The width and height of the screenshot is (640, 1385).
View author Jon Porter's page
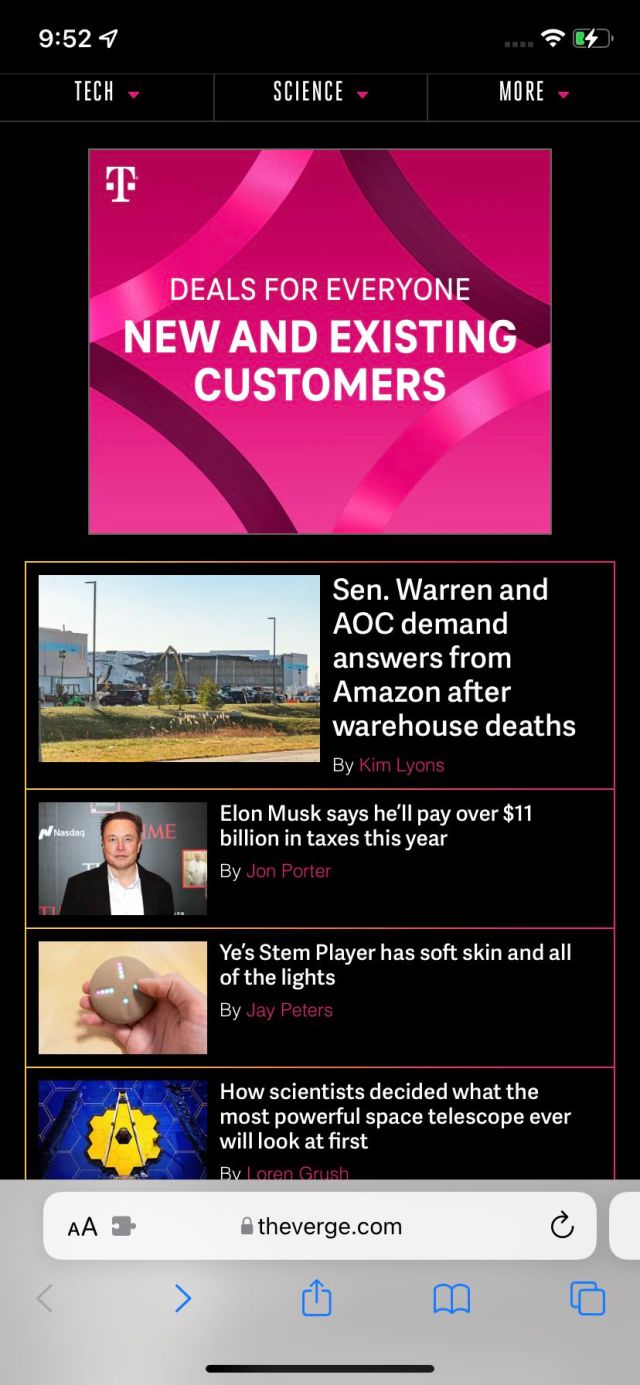click(288, 871)
